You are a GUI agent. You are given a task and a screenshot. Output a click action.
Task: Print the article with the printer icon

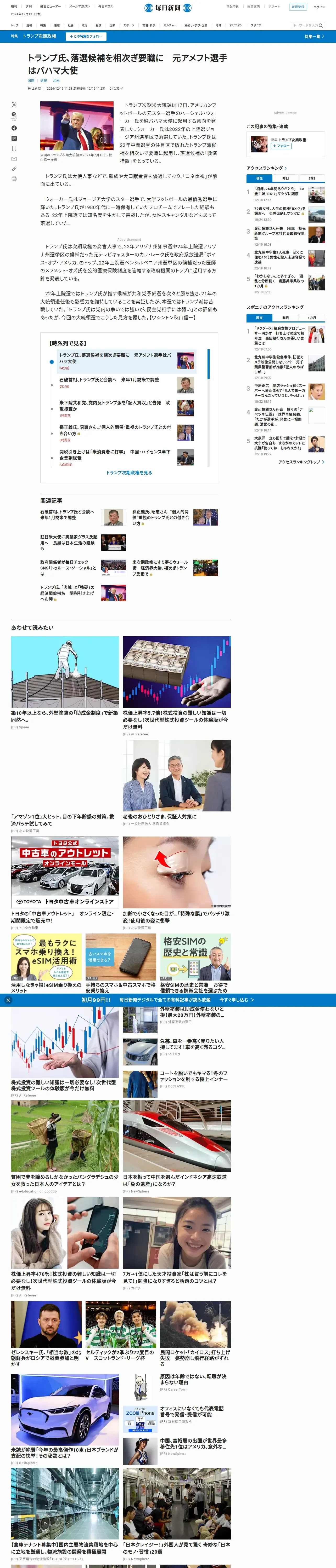(x=14, y=179)
